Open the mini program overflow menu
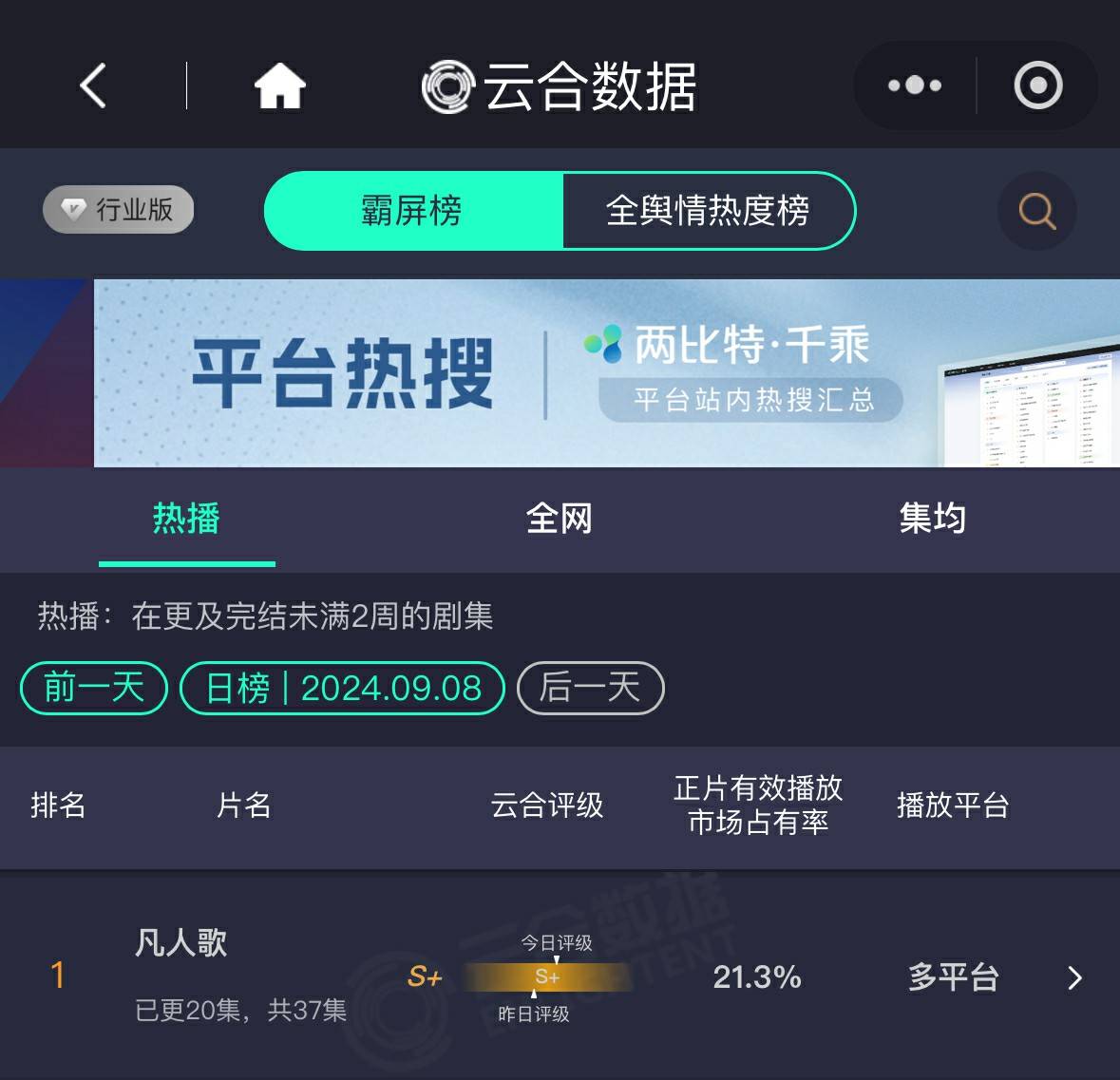1120x1080 pixels. (914, 86)
